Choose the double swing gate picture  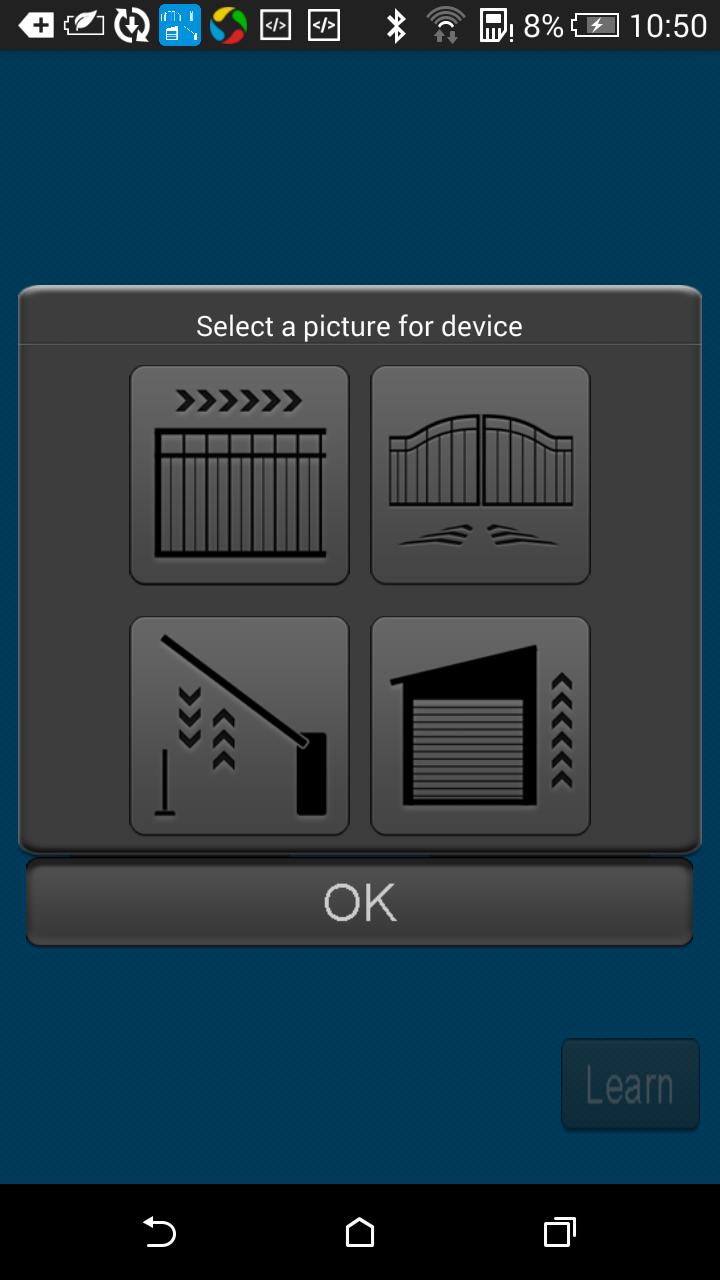[x=480, y=475]
